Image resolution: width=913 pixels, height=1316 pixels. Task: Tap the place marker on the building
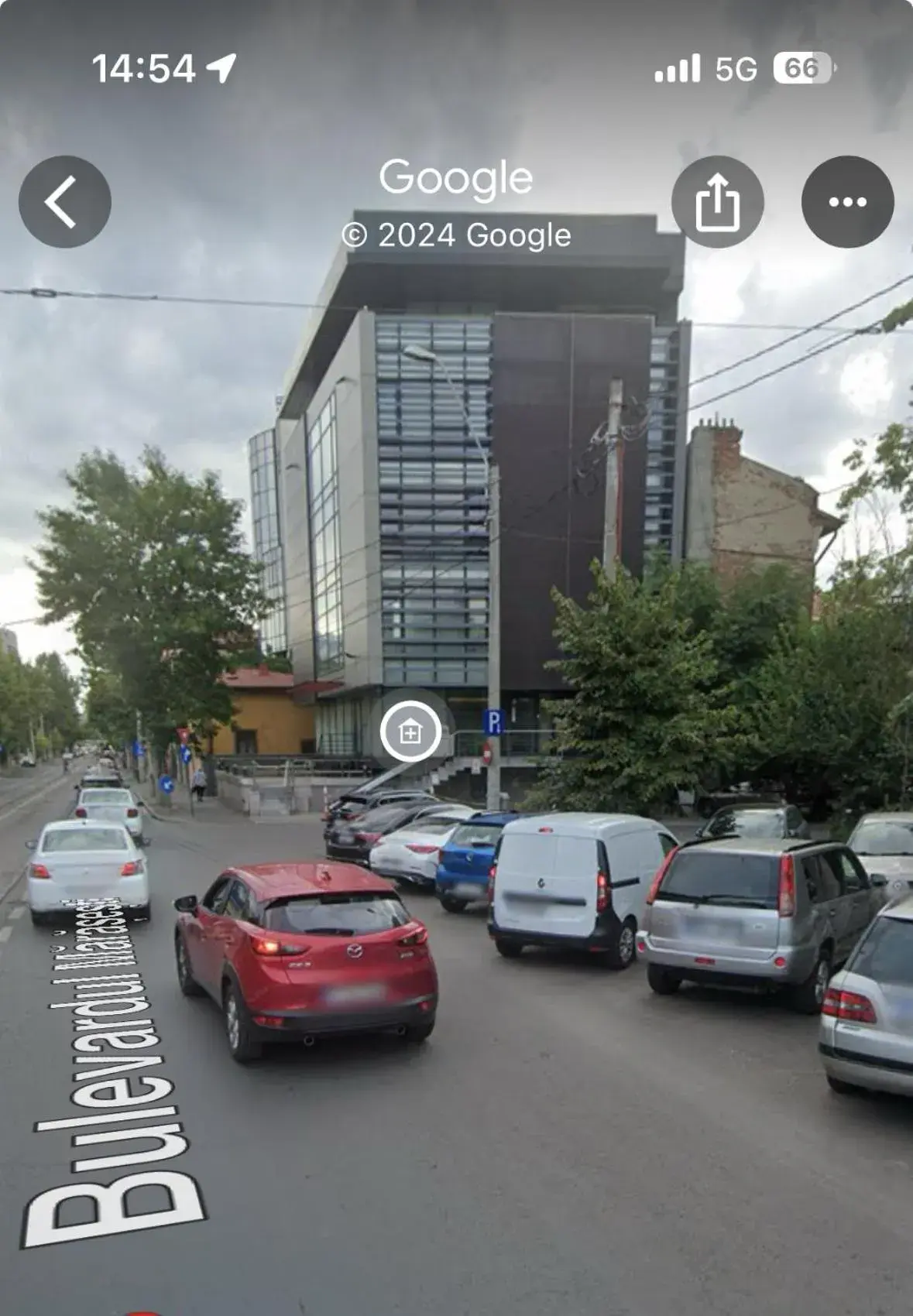[x=410, y=732]
